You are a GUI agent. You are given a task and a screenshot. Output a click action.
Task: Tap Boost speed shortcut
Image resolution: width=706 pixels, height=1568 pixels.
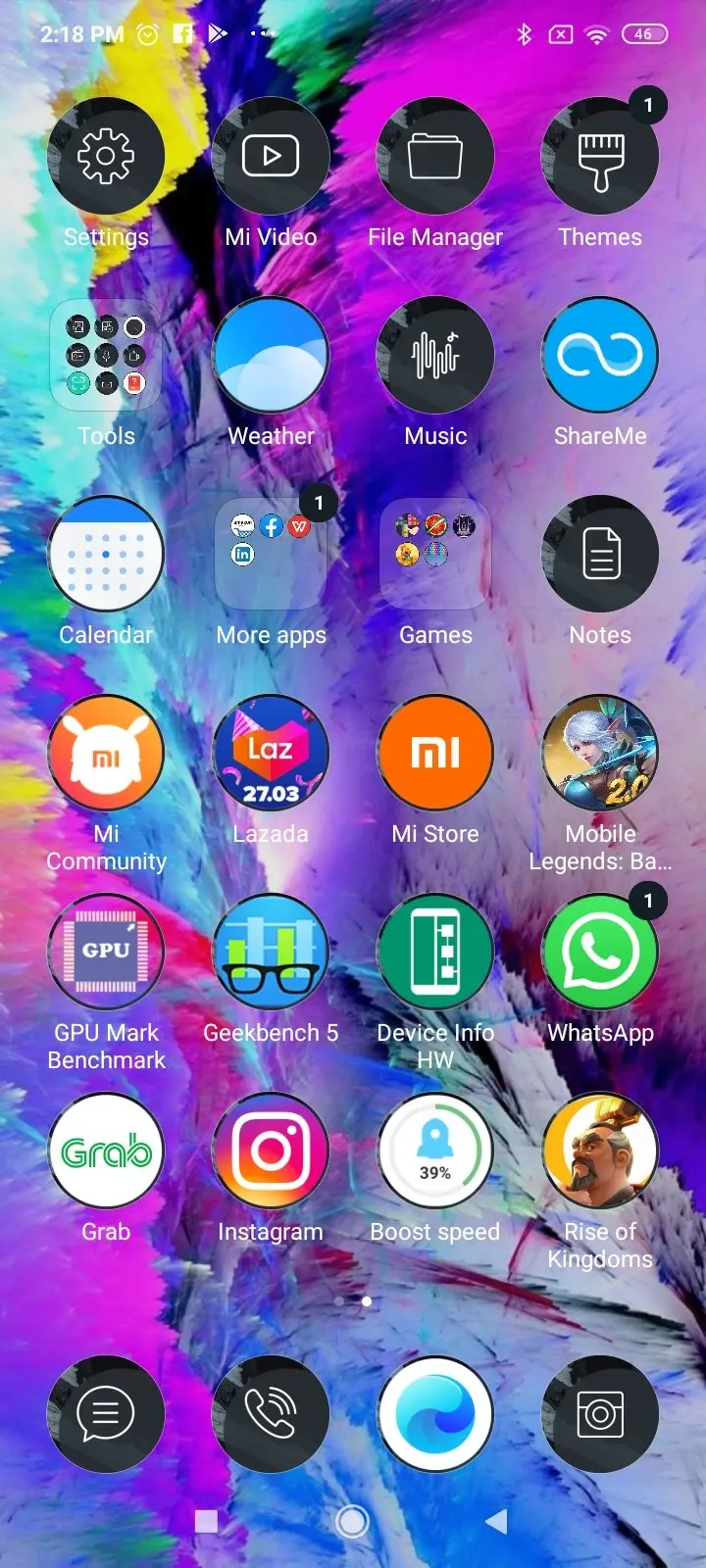(435, 1151)
